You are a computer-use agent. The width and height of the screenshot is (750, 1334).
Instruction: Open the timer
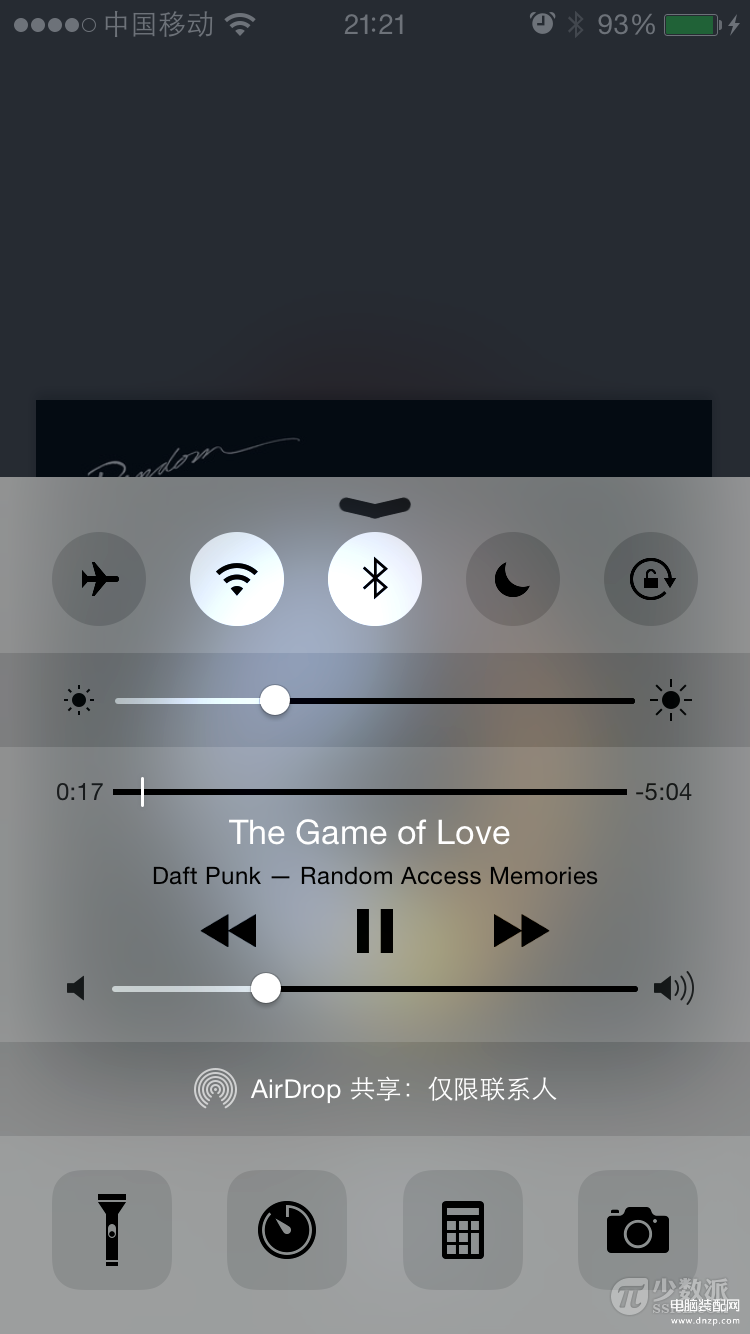pos(287,1230)
